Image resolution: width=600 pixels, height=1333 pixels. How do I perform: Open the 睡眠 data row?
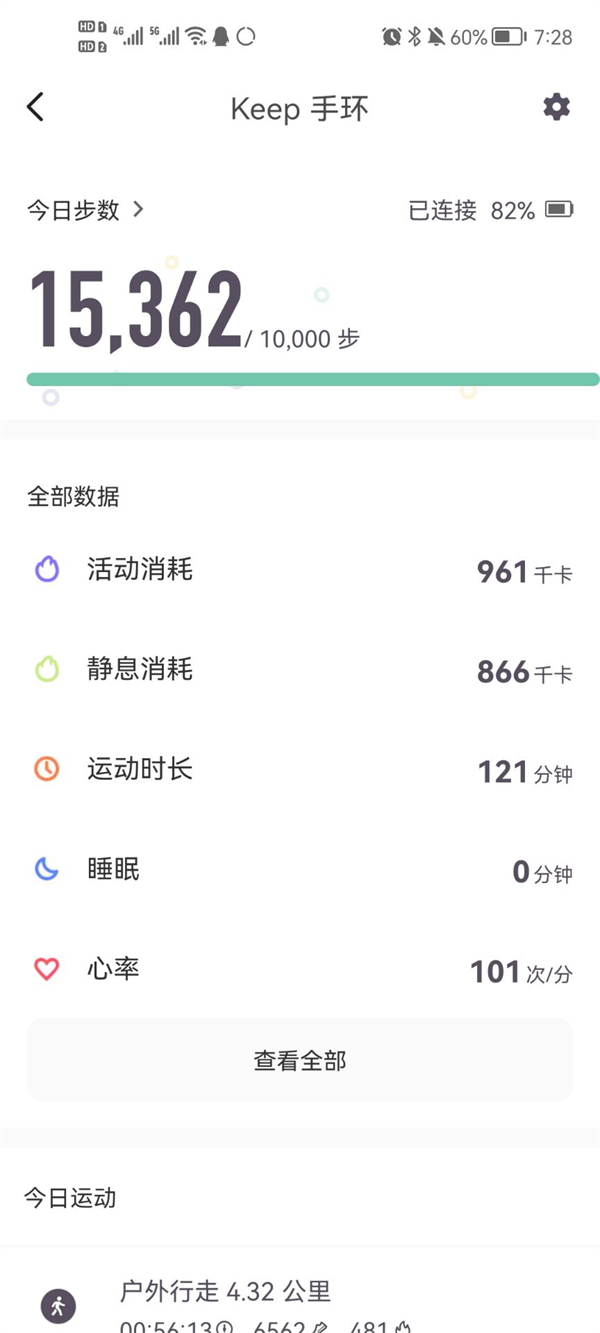[x=300, y=870]
